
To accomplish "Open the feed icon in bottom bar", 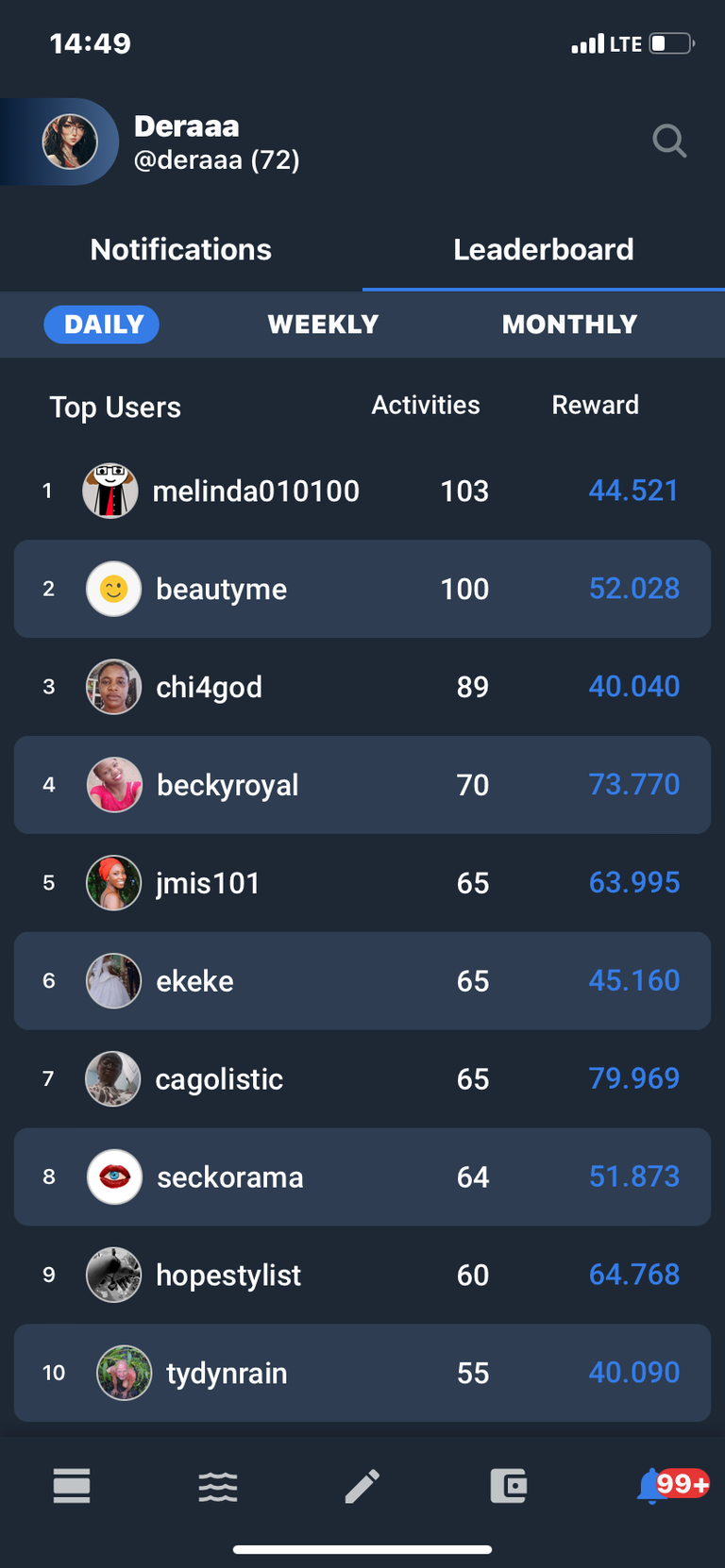I will [72, 1486].
